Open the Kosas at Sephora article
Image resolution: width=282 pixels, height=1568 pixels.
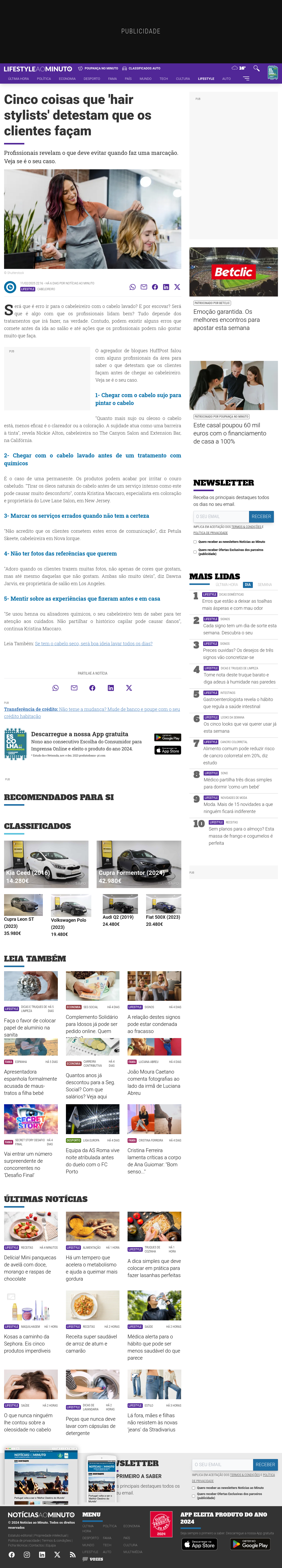pos(27,1347)
